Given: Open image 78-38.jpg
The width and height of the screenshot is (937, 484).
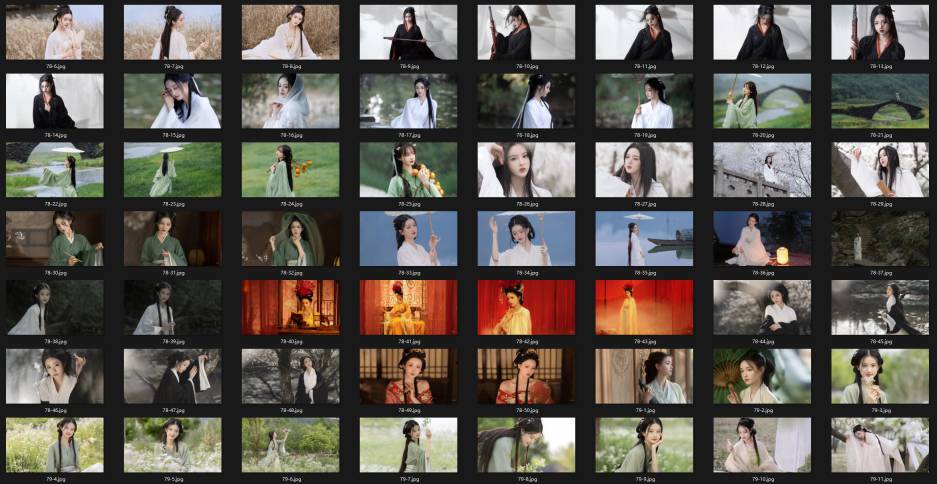Looking at the screenshot, I should click(54, 307).
